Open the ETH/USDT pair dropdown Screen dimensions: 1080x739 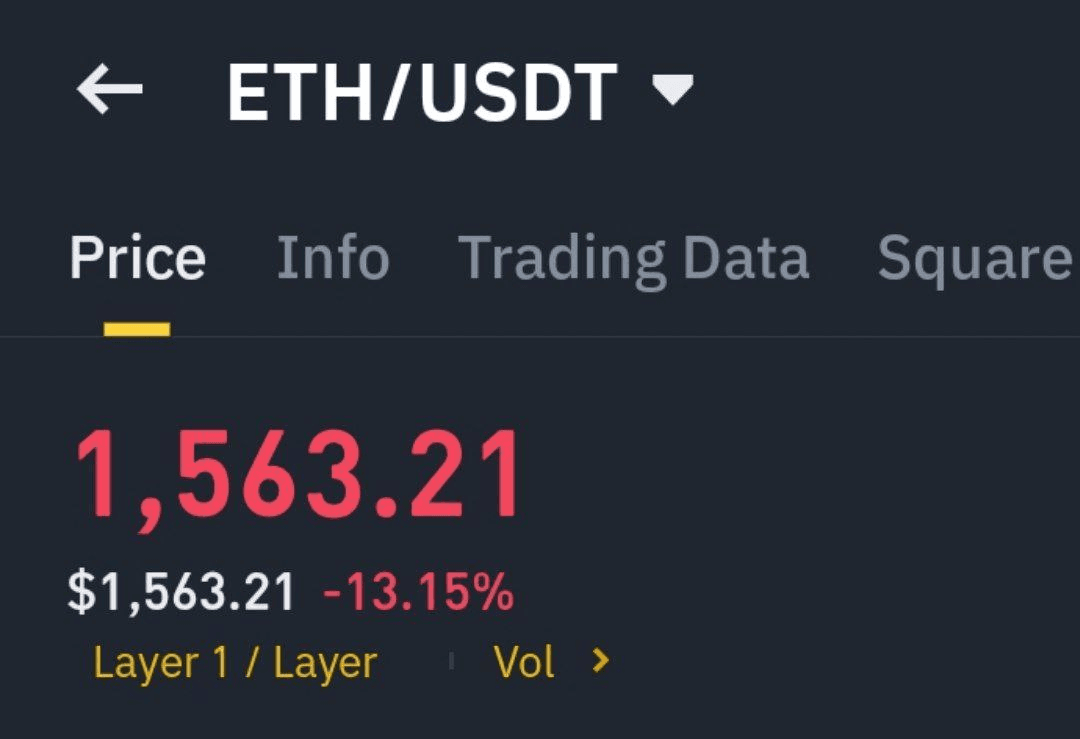coord(672,91)
